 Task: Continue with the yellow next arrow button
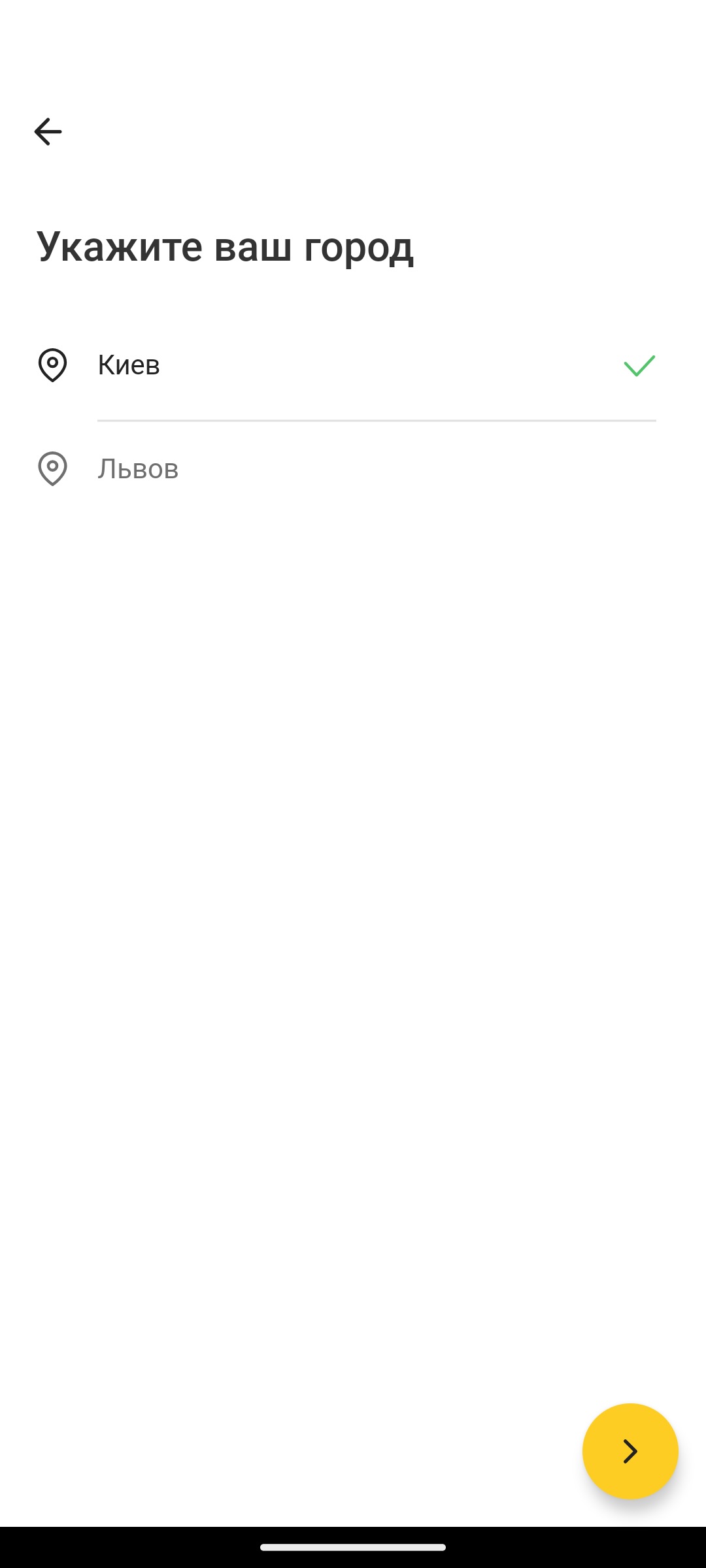630,1451
